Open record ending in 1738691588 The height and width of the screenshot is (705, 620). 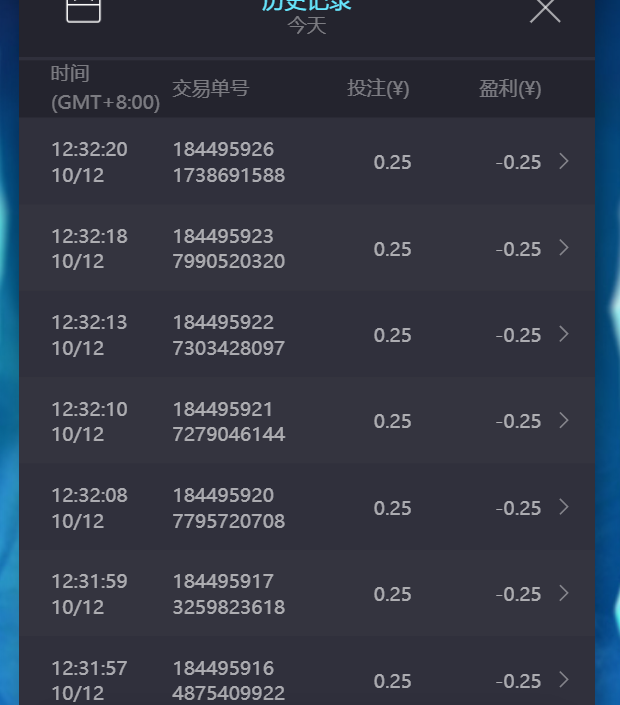(x=563, y=162)
